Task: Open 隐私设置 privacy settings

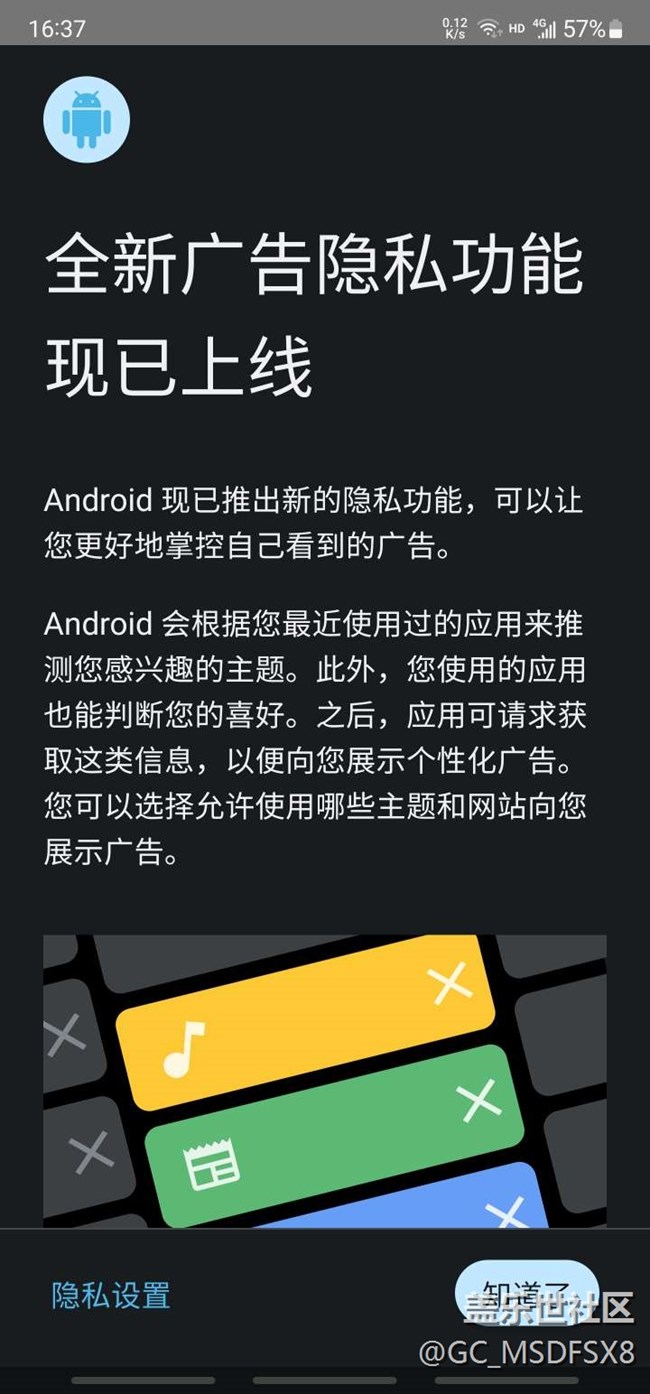Action: (111, 1295)
